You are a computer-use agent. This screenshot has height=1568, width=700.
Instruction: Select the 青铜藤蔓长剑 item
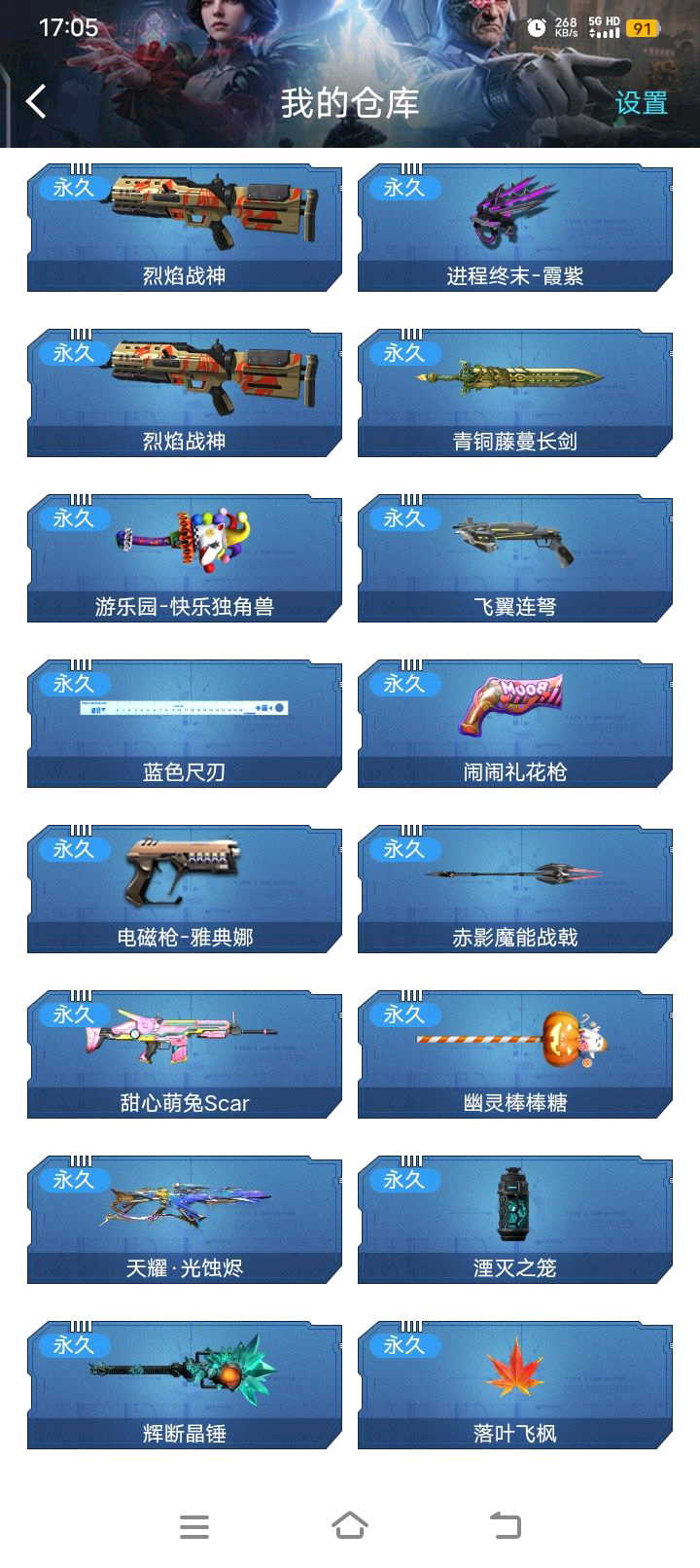[x=515, y=393]
